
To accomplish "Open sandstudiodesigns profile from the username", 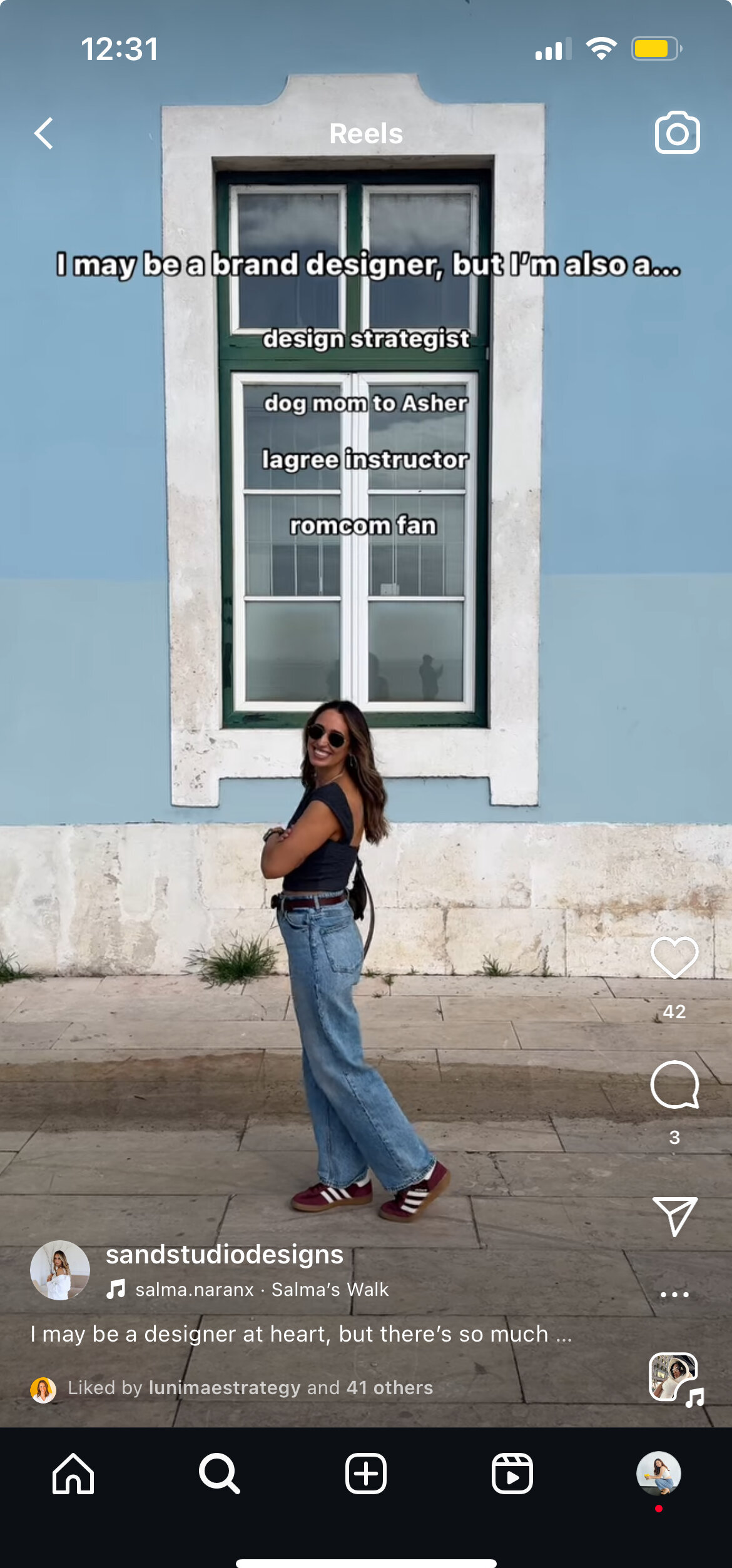I will [x=224, y=1255].
